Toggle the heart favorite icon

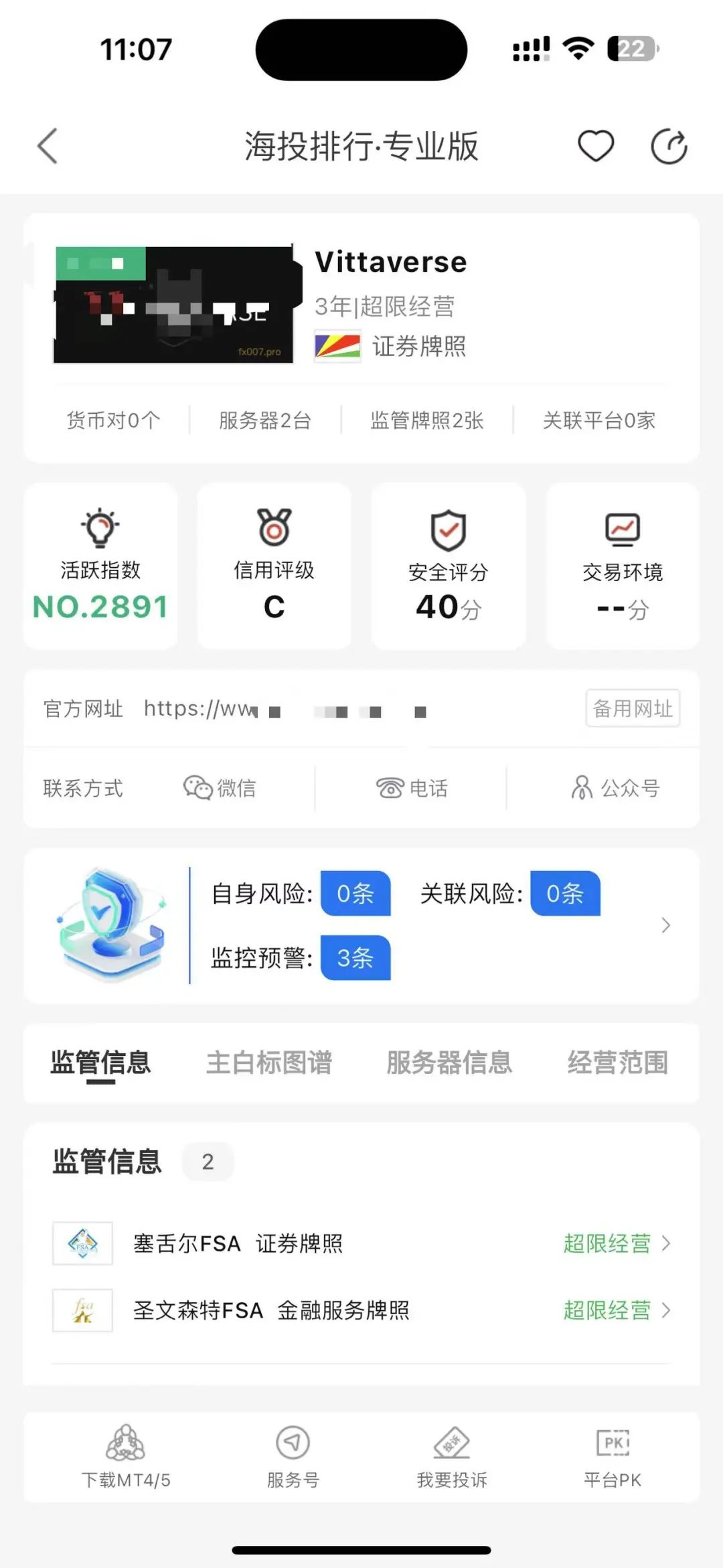pos(596,146)
